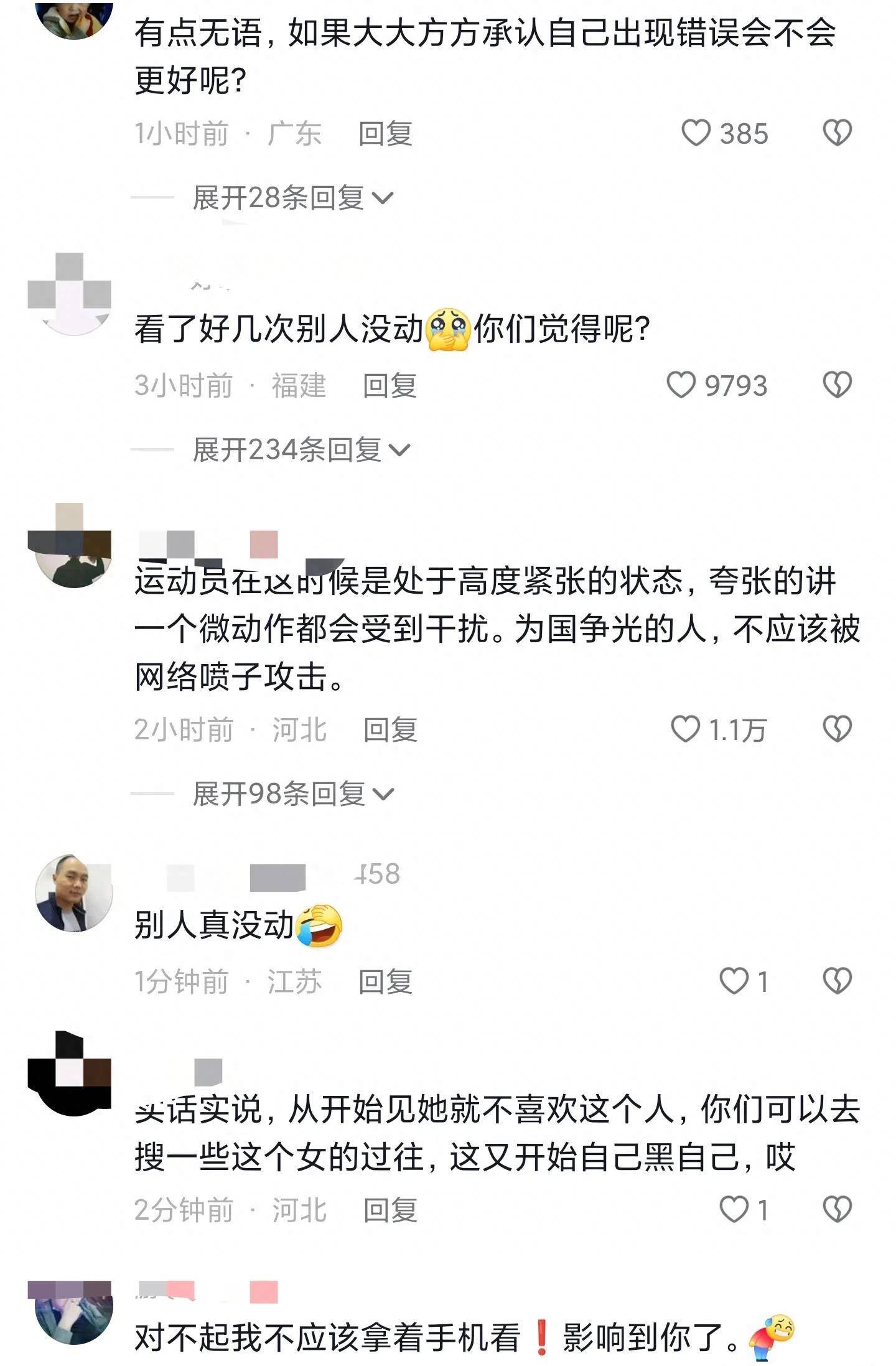Like the 河北 comment with 1.1万 likes
This screenshot has width=896, height=1366.
685,729
